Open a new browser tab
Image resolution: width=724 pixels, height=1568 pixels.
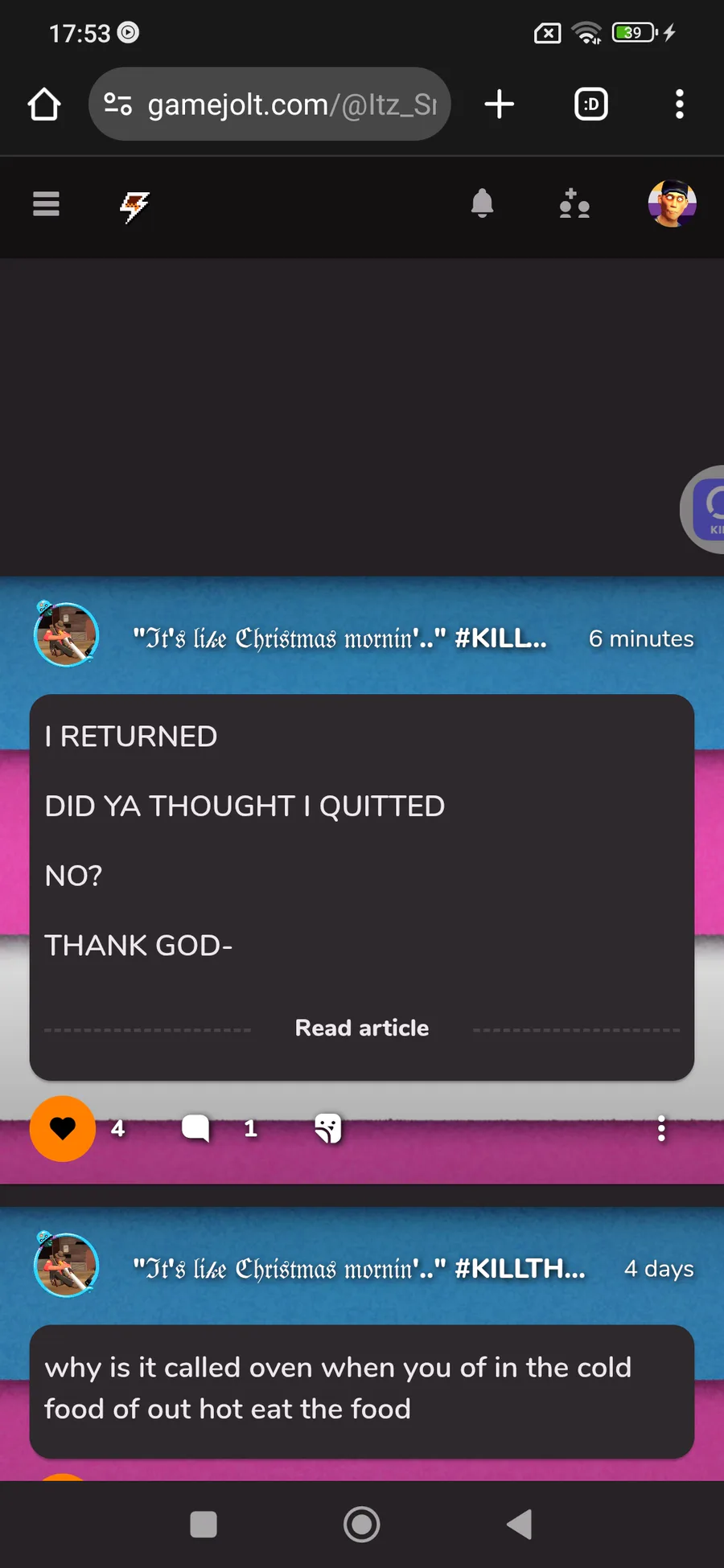coord(500,105)
